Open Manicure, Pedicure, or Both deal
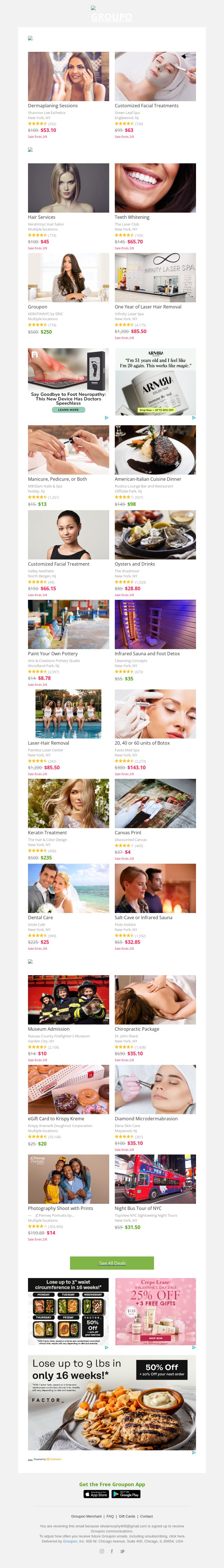Viewport: 224px width, 1568px height. 68,450
